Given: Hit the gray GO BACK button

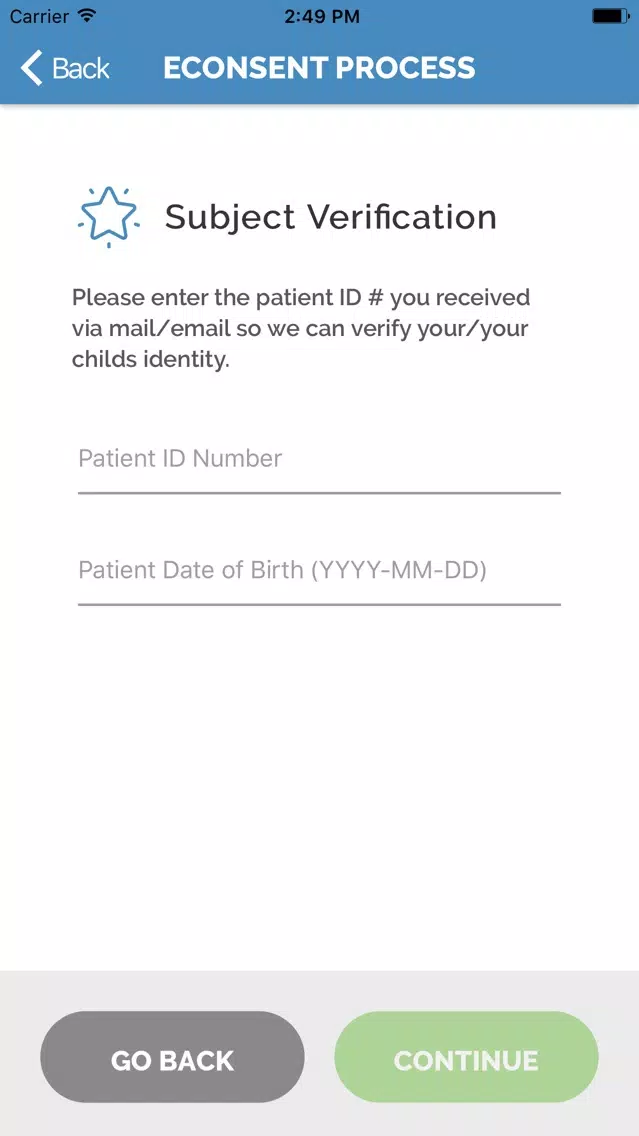Looking at the screenshot, I should [x=172, y=1057].
